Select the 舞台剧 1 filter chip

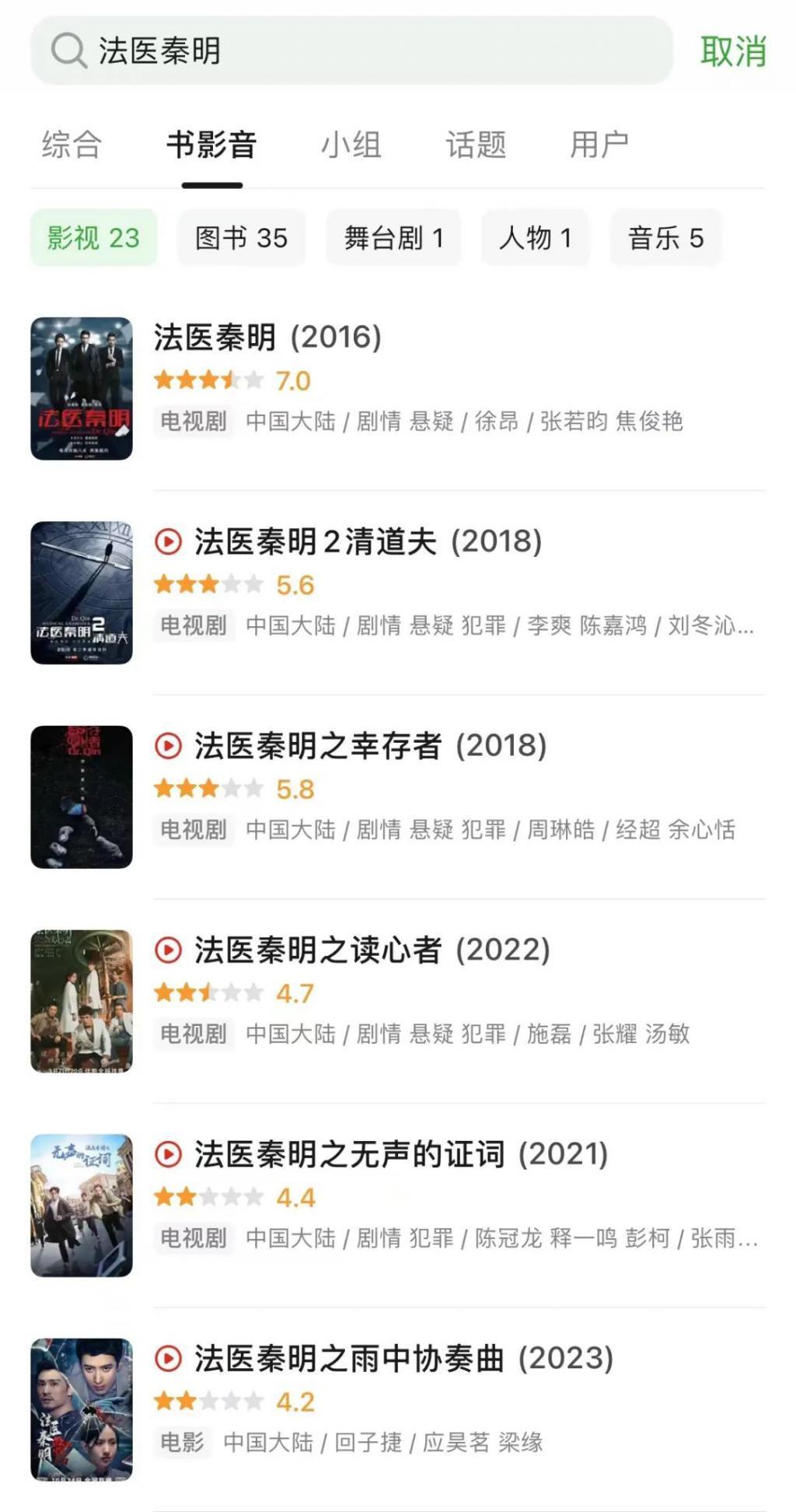393,239
